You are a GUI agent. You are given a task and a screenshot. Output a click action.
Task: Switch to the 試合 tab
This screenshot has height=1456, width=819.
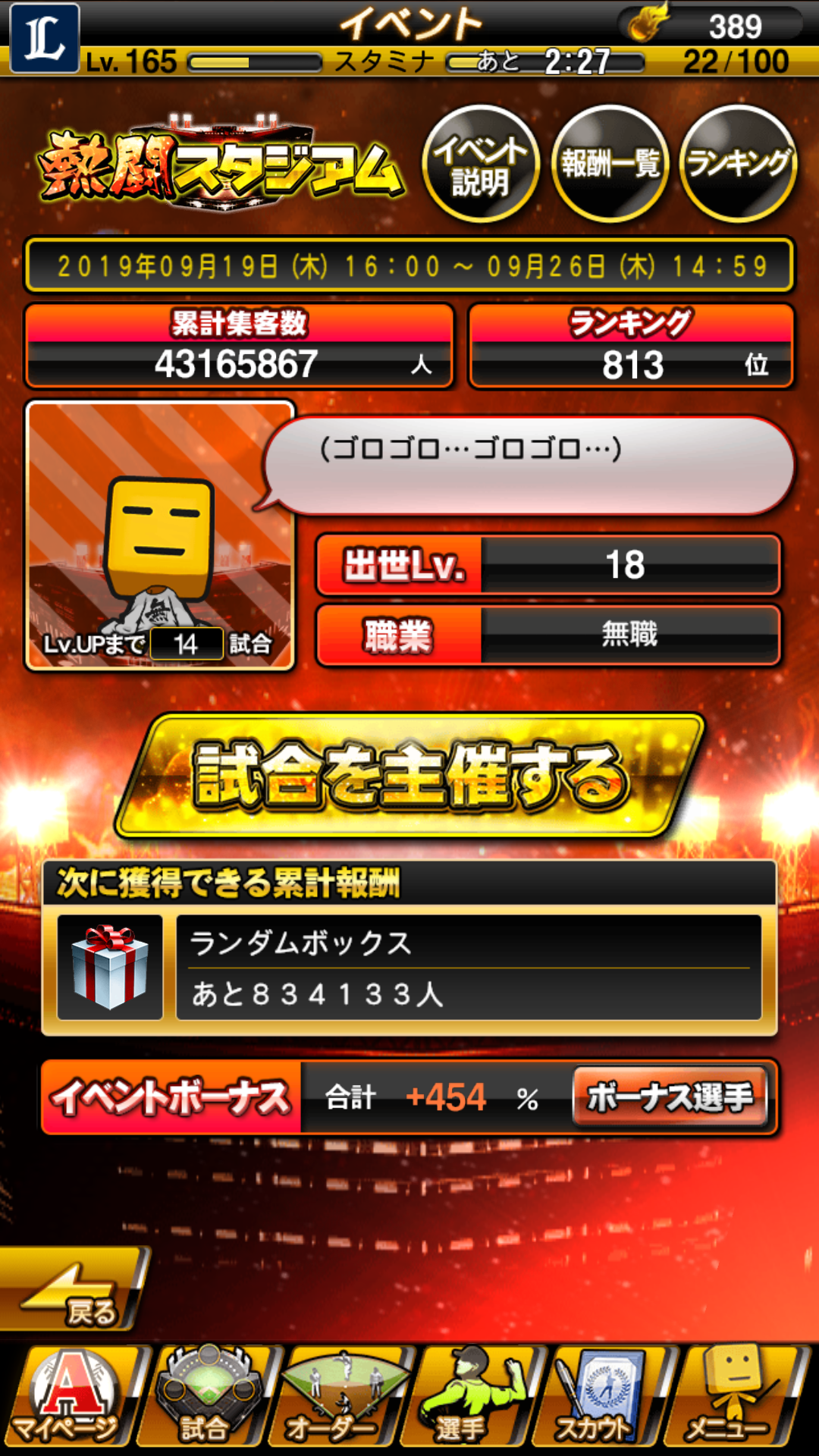coord(205,1397)
